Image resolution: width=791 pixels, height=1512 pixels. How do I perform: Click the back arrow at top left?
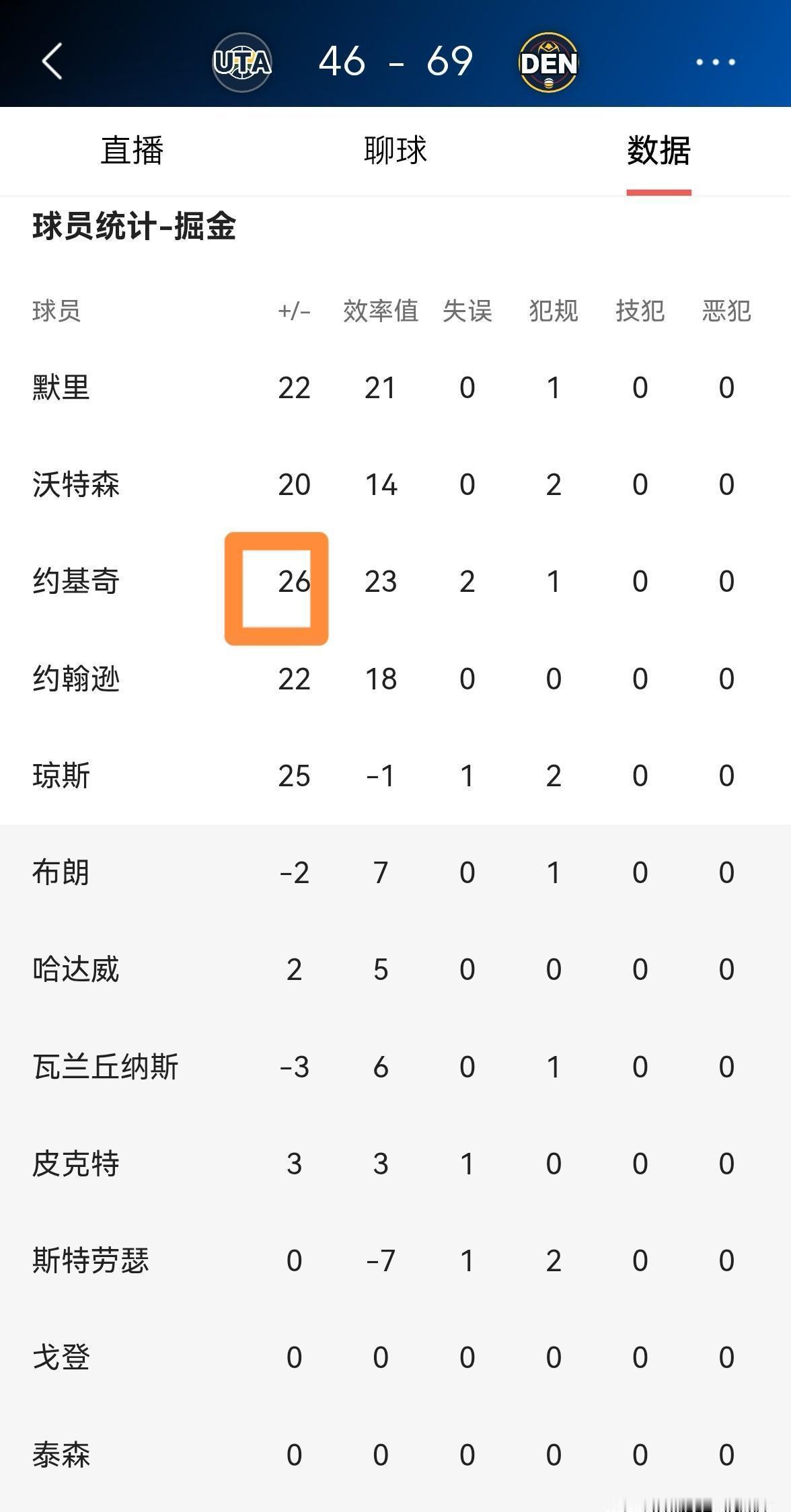tap(52, 62)
